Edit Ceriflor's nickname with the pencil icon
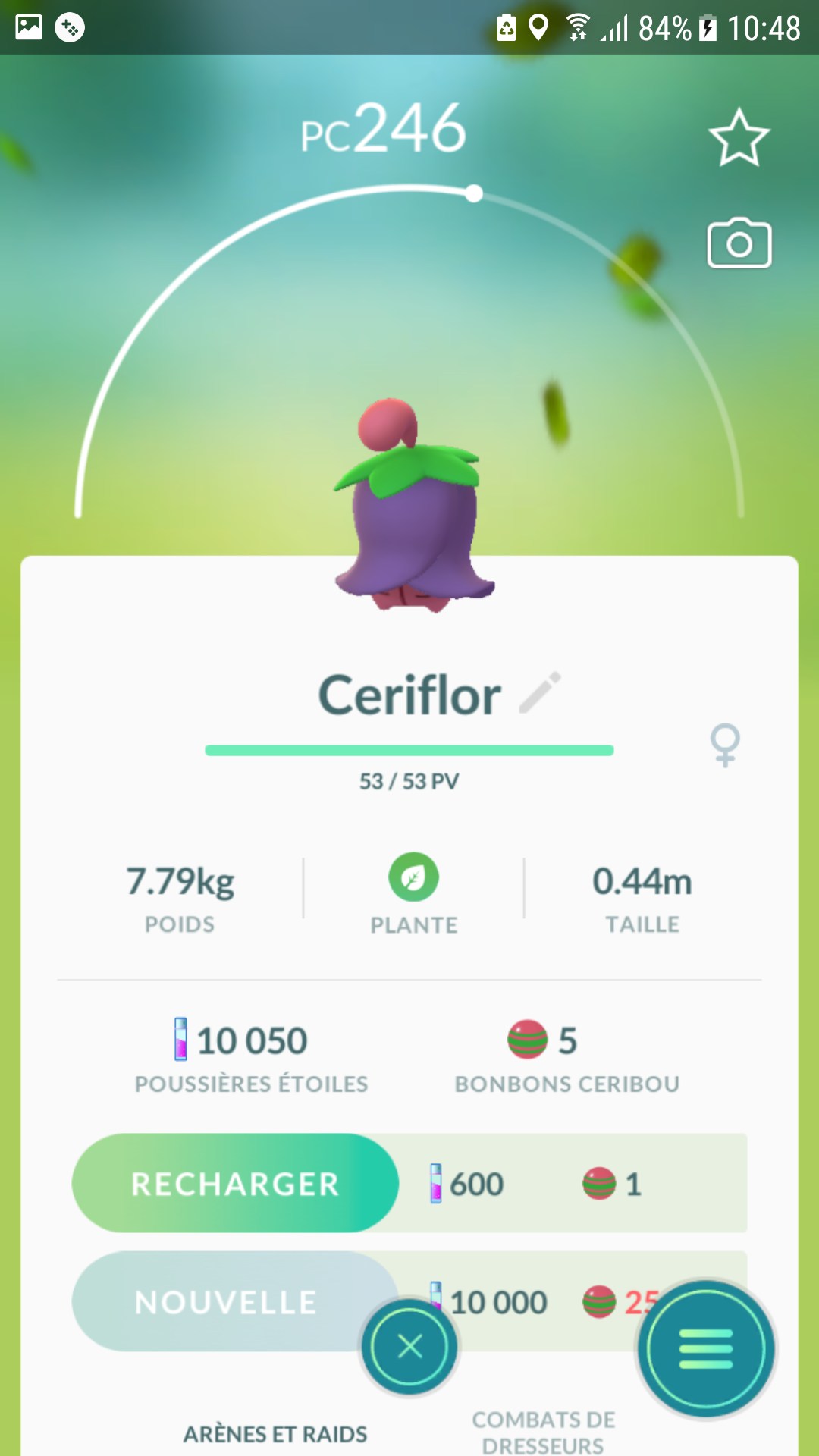 pyautogui.click(x=541, y=692)
